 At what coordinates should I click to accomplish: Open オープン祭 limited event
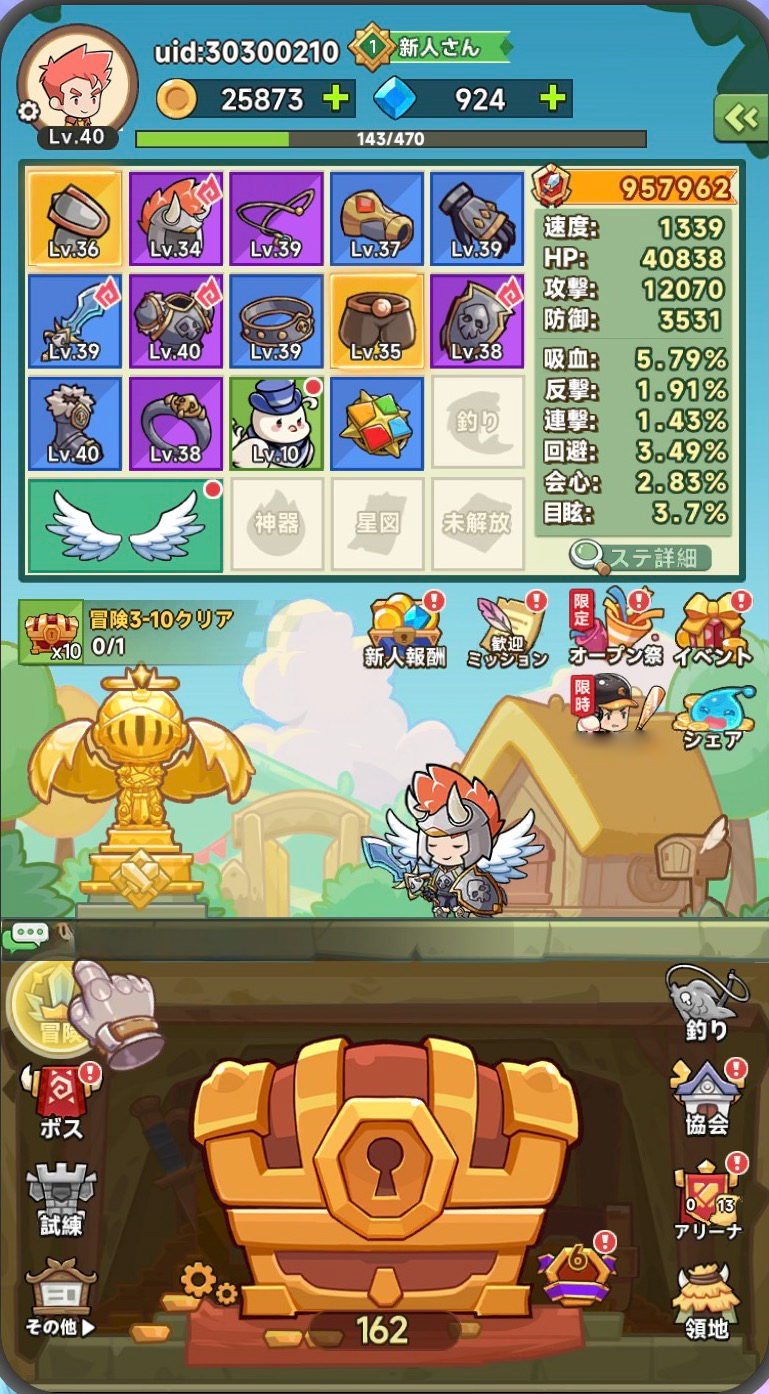[x=616, y=630]
